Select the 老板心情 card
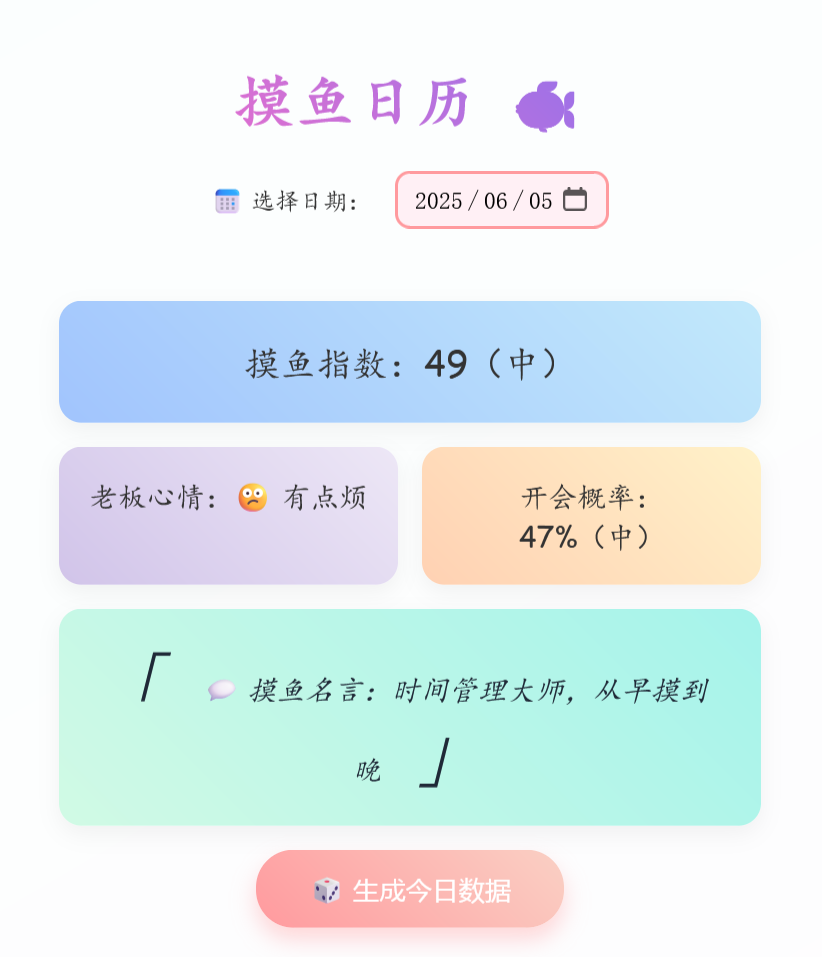Screen dimensions: 822x957 click(x=228, y=515)
